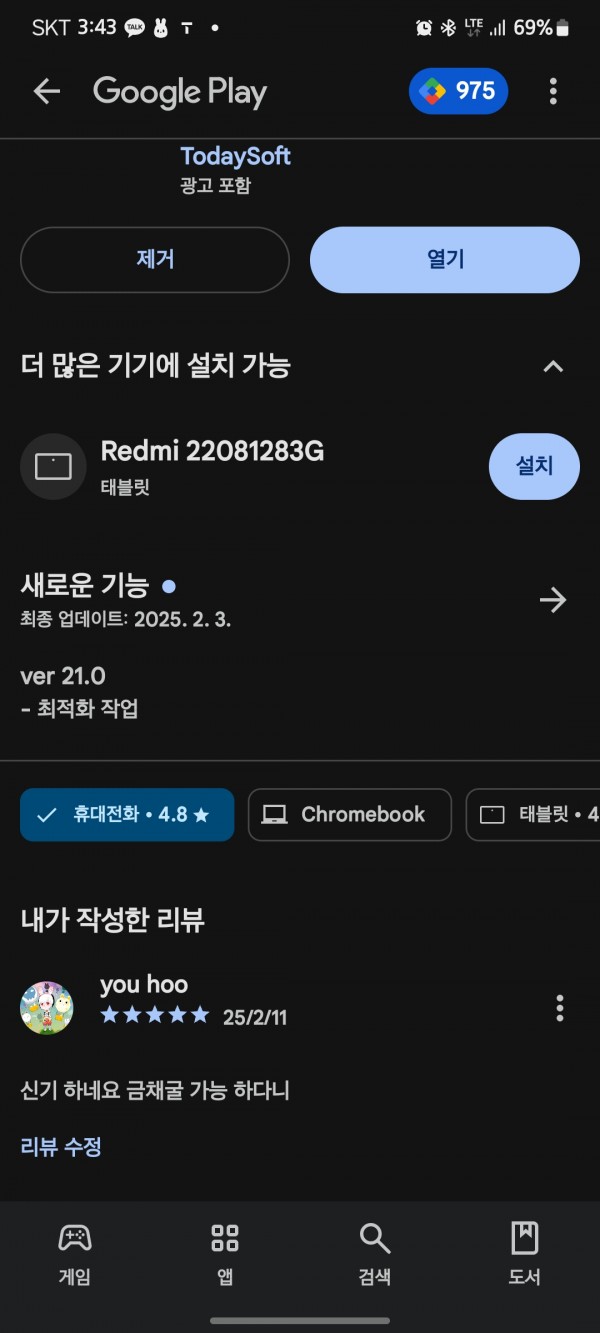
Task: Switch to the 게임 tab
Action: click(75, 1253)
